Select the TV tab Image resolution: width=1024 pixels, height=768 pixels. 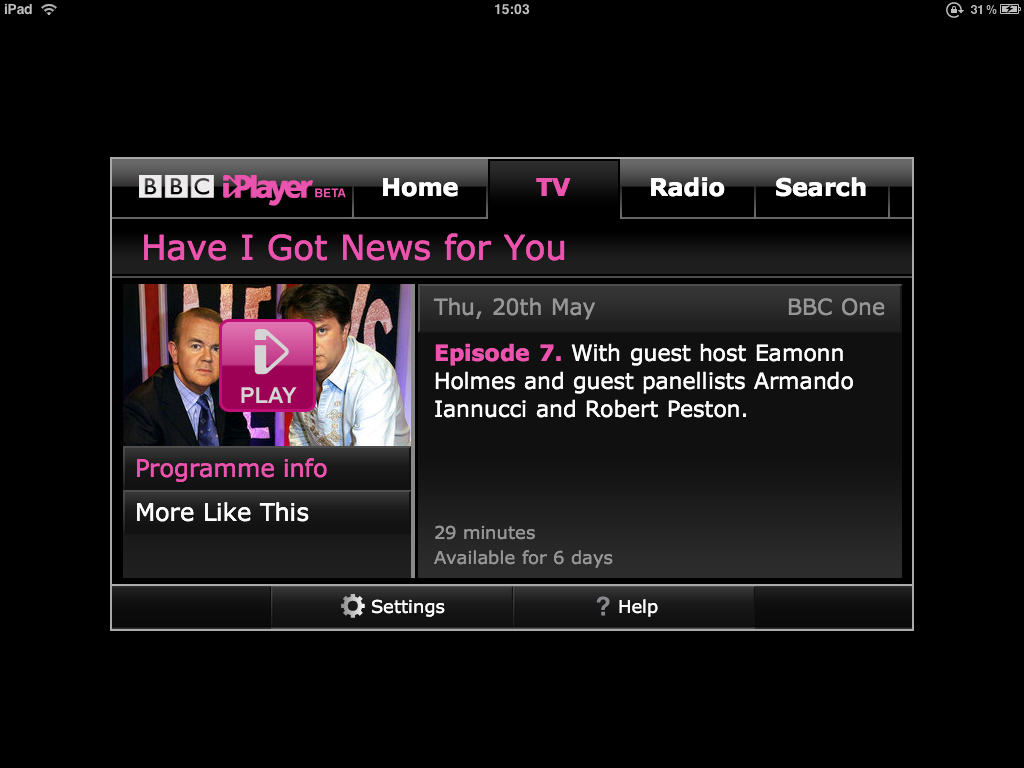click(x=553, y=188)
